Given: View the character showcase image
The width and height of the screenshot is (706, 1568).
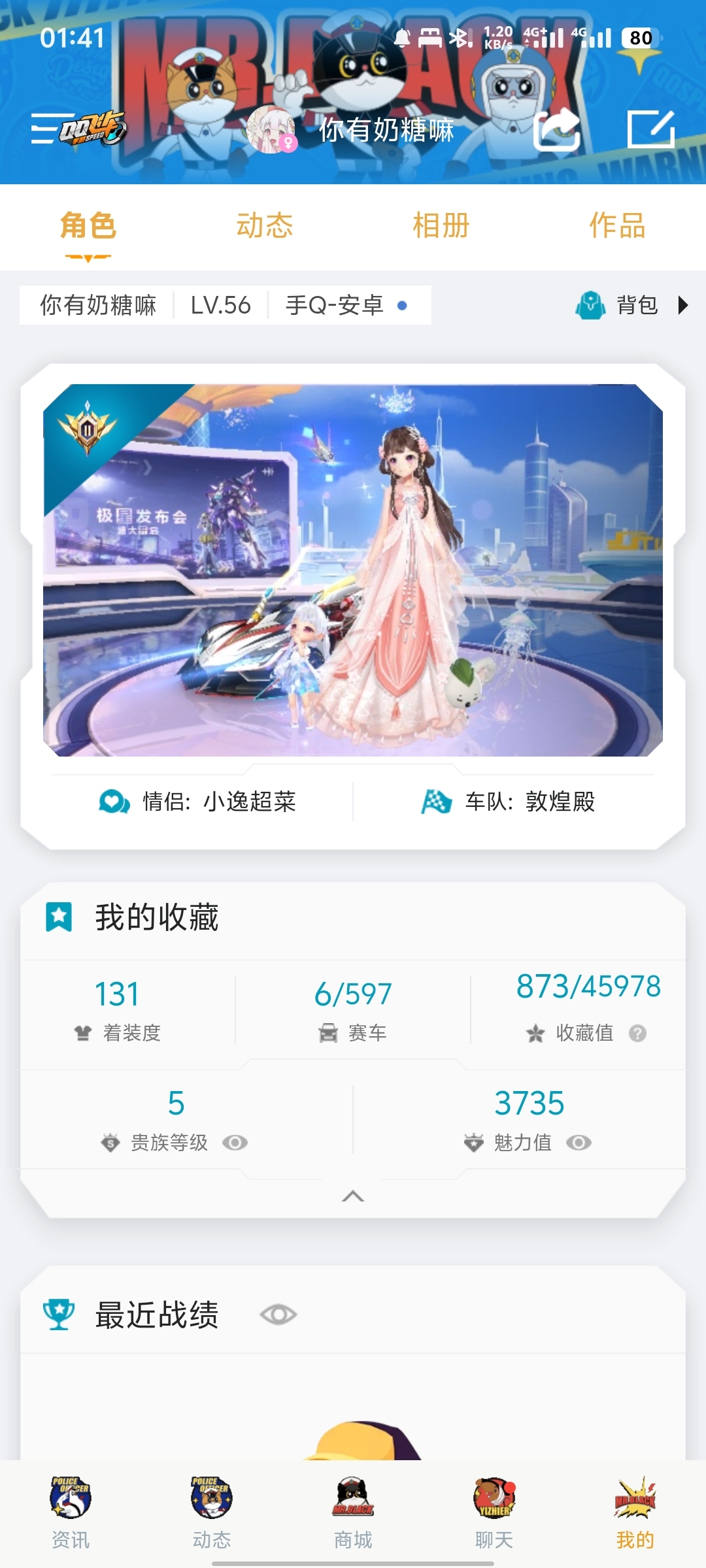Looking at the screenshot, I should tap(353, 570).
